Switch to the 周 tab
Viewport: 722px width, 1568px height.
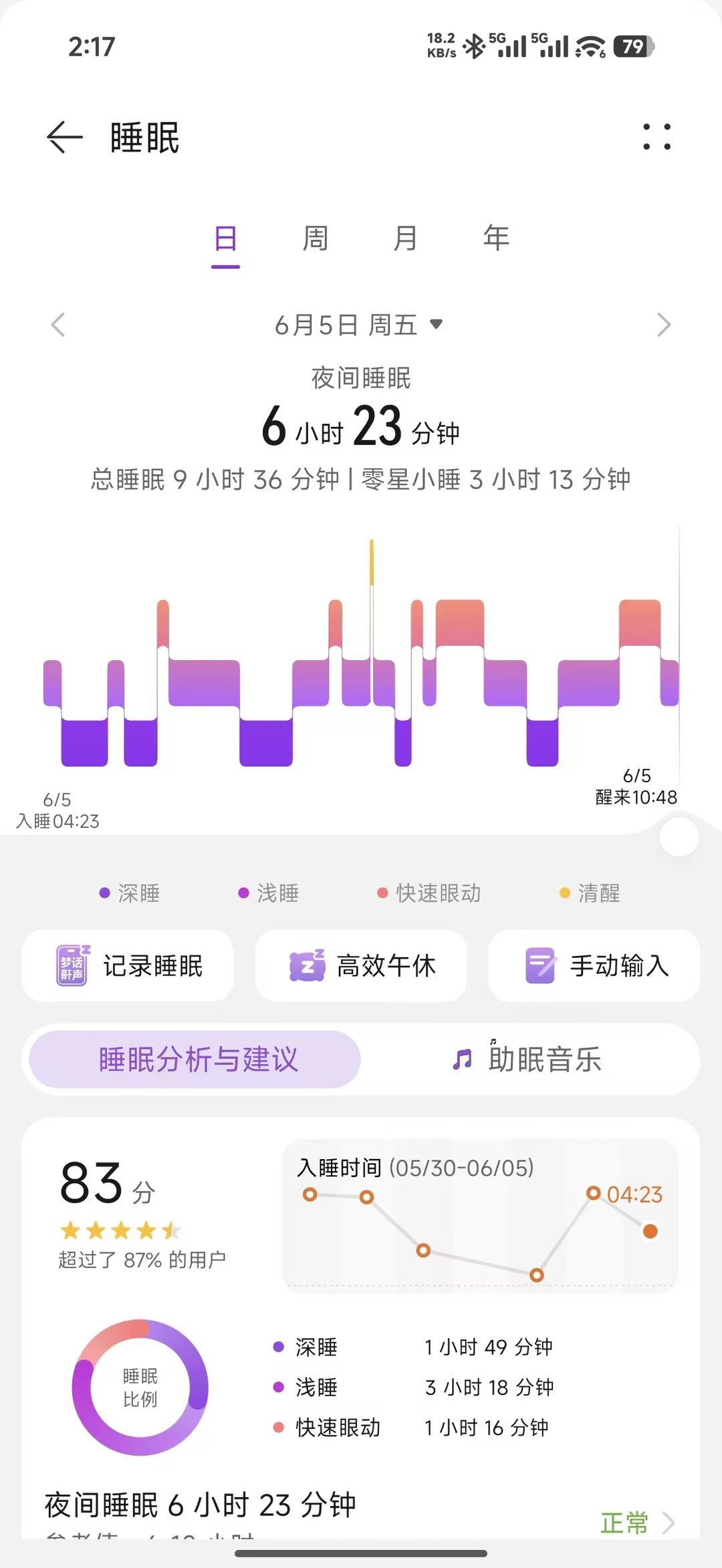(x=316, y=239)
